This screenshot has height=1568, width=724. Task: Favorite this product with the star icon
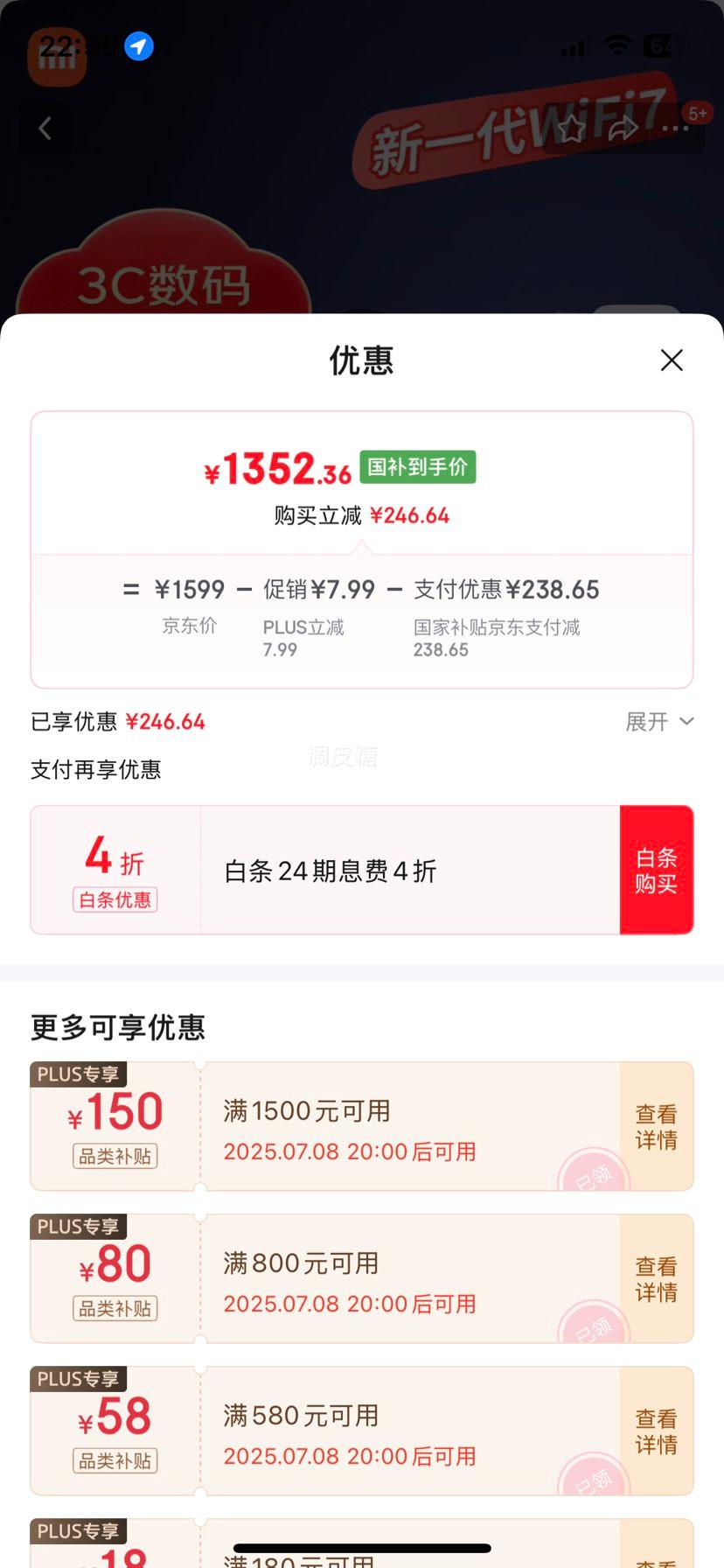[x=571, y=129]
